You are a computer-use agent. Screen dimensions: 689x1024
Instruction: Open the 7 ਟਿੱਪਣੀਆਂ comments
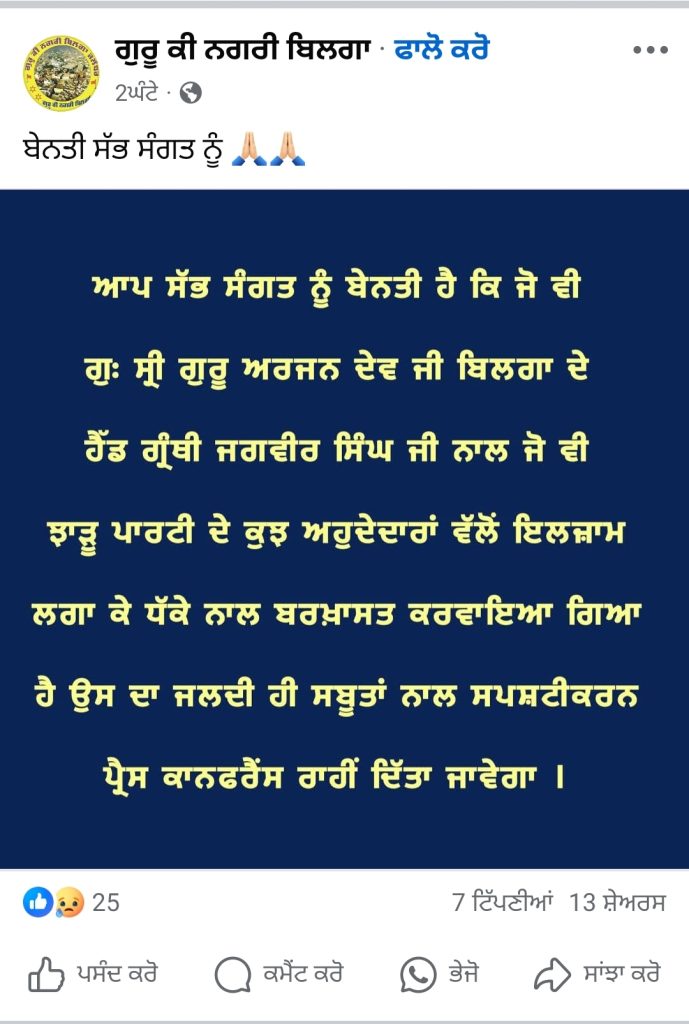(502, 902)
